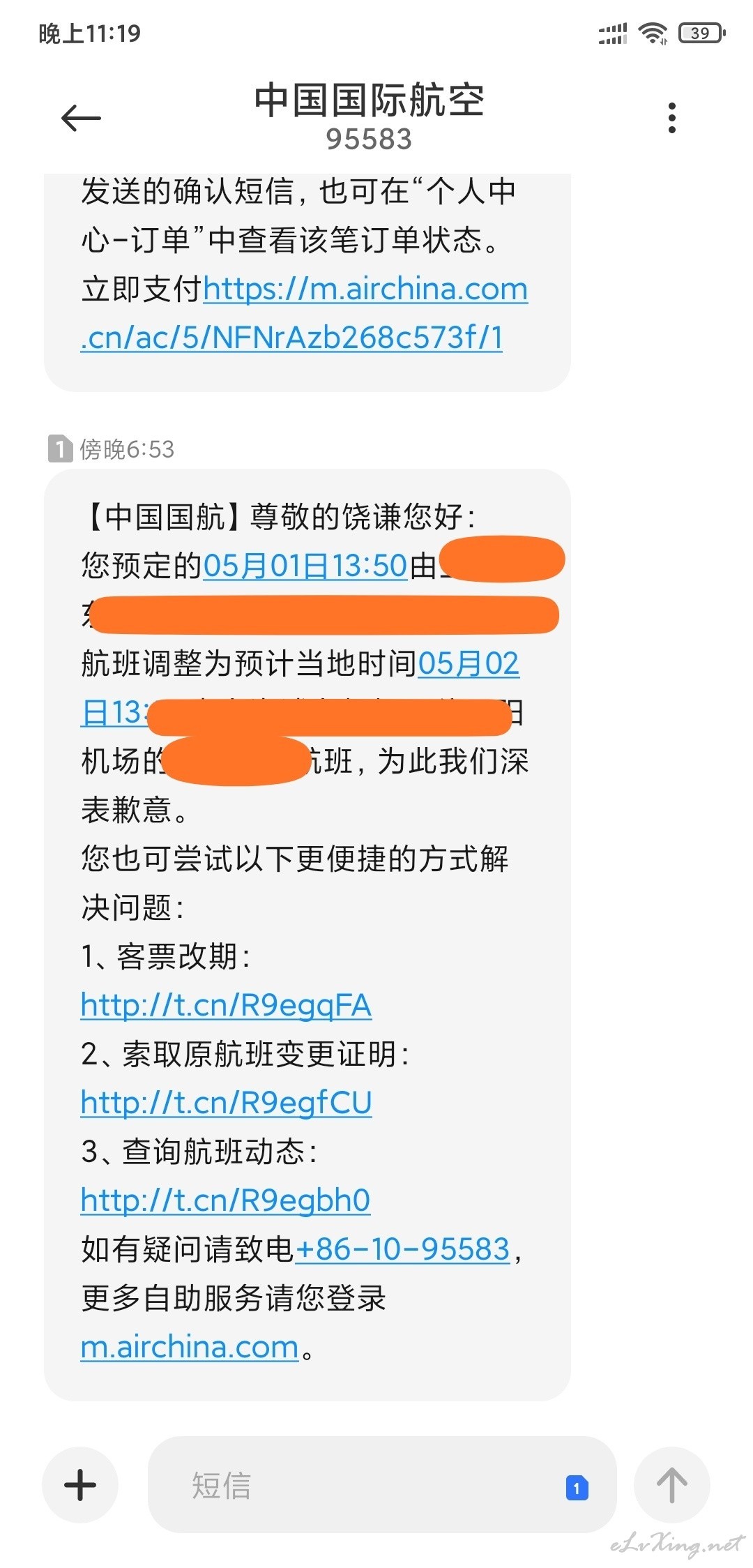Visit the m.airchina.com link at the bottom
Viewport: 753px width, 1568px height.
[x=190, y=1347]
